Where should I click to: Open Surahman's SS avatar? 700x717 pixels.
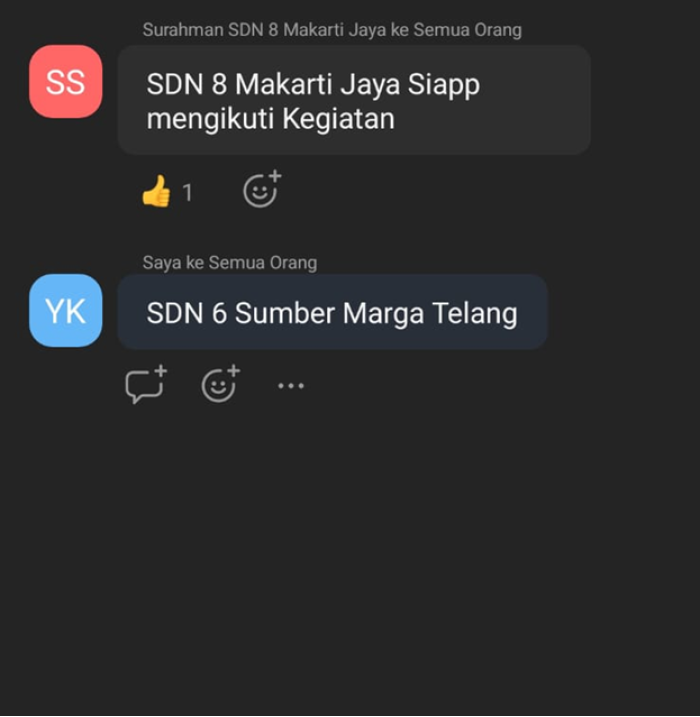(66, 82)
